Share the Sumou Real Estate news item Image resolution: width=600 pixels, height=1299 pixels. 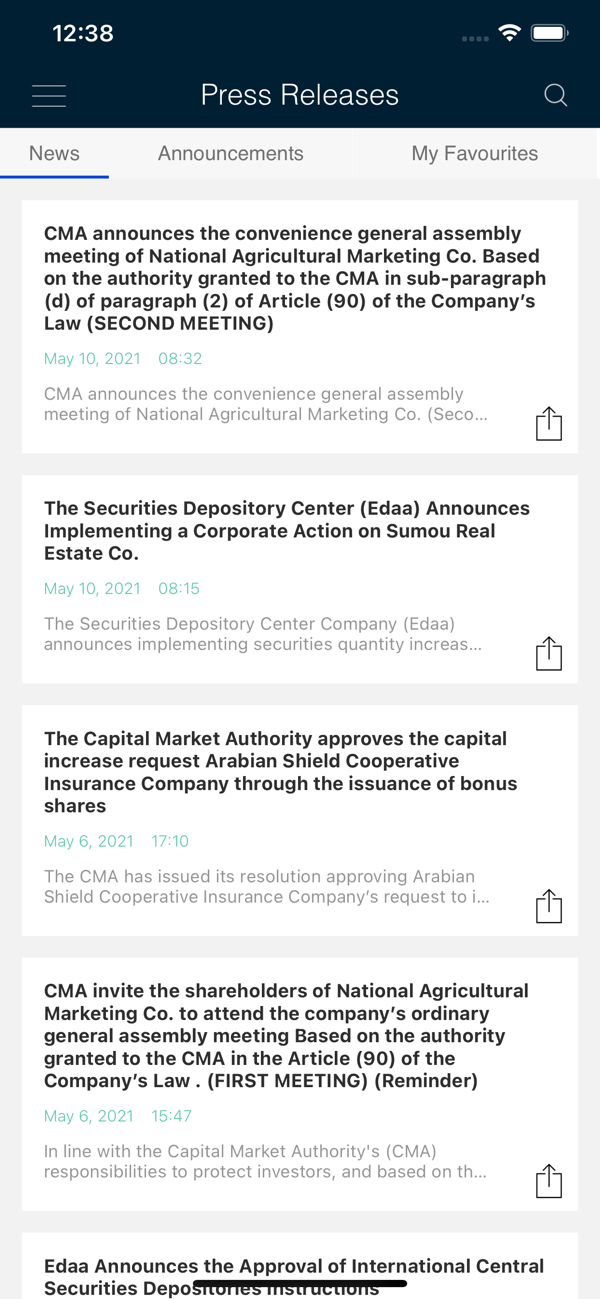pos(549,654)
